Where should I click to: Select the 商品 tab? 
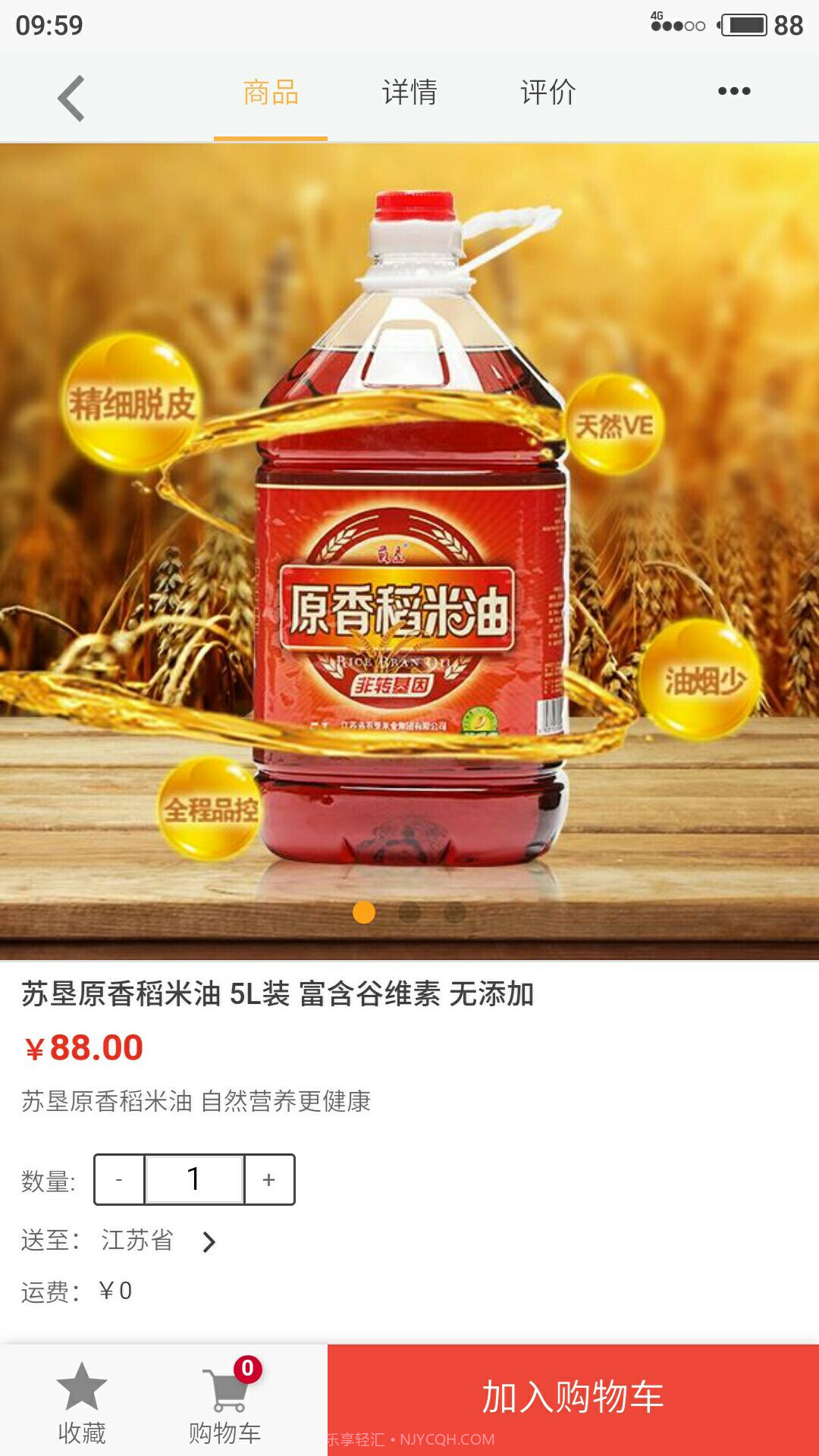[x=271, y=93]
